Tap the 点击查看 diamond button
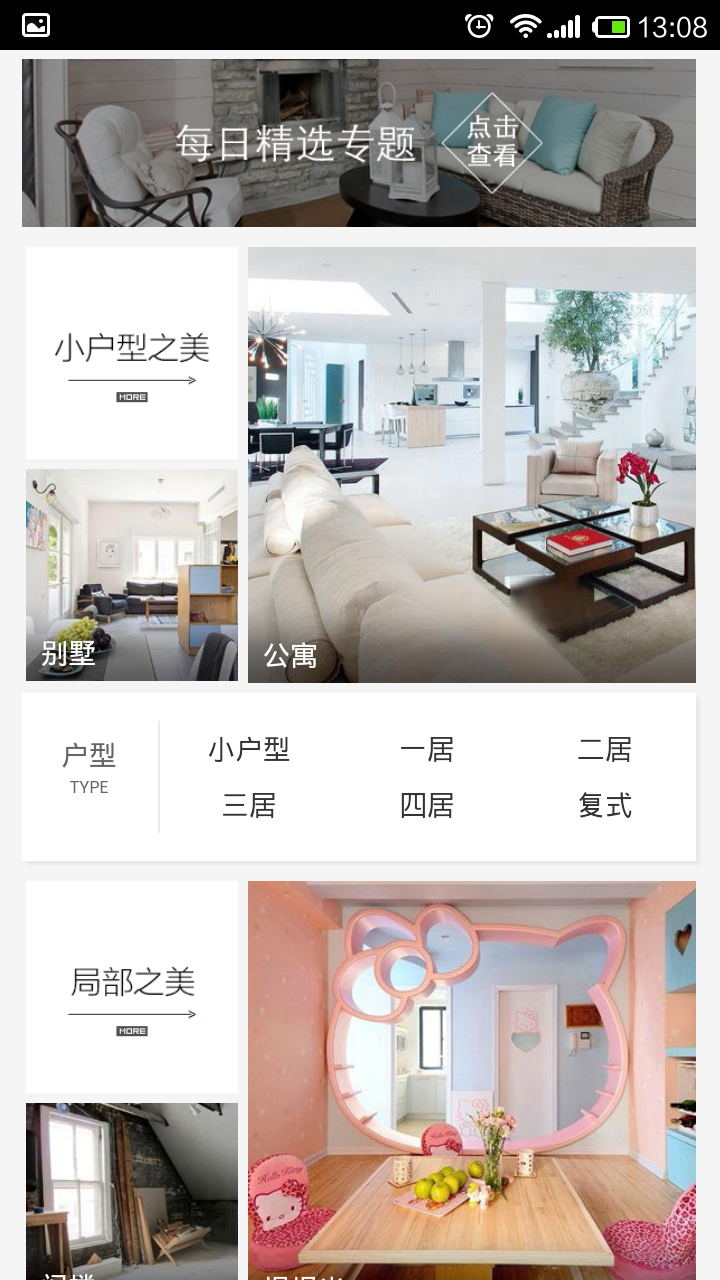Screen dimensions: 720x1280 492,143
